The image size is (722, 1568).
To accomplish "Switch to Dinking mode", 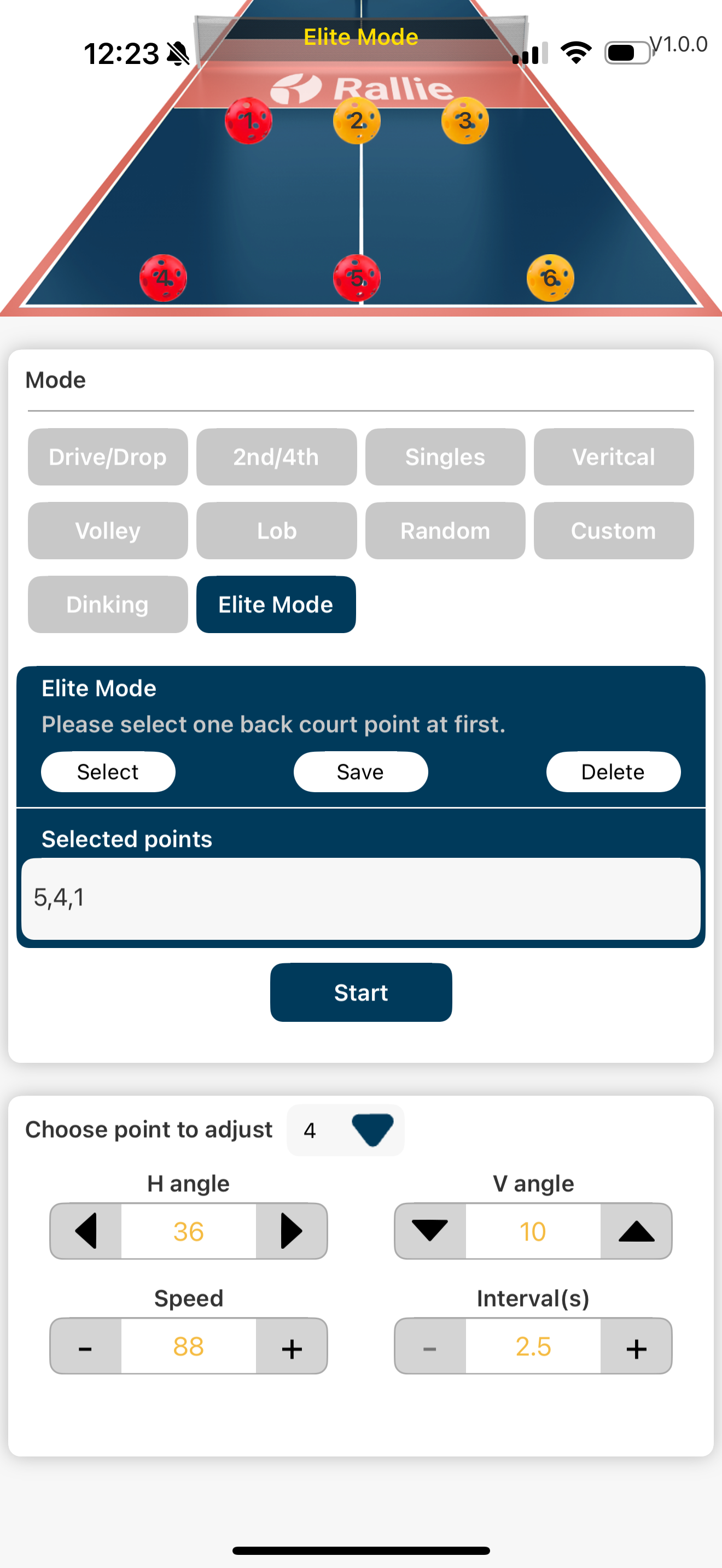I will [x=108, y=605].
